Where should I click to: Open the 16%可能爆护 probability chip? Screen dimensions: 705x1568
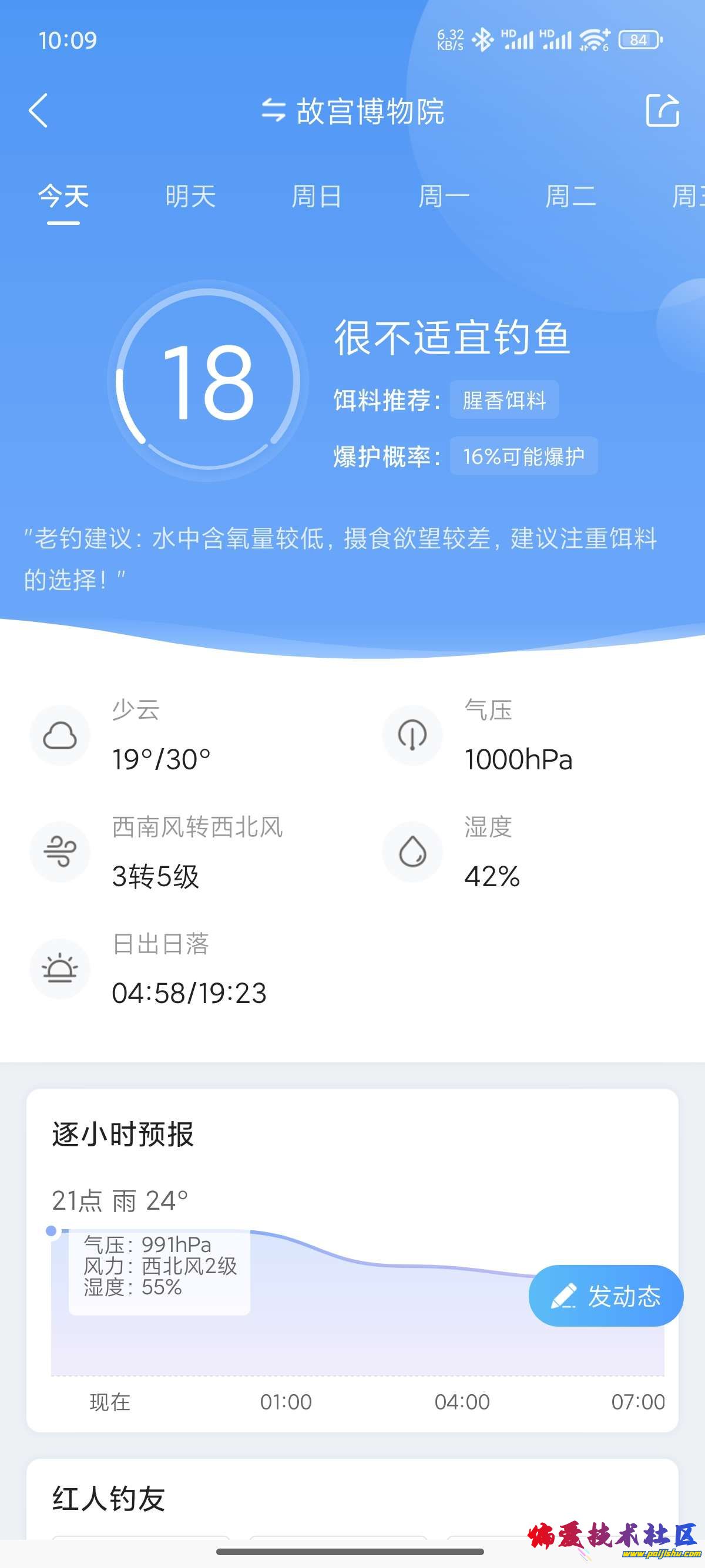(523, 456)
